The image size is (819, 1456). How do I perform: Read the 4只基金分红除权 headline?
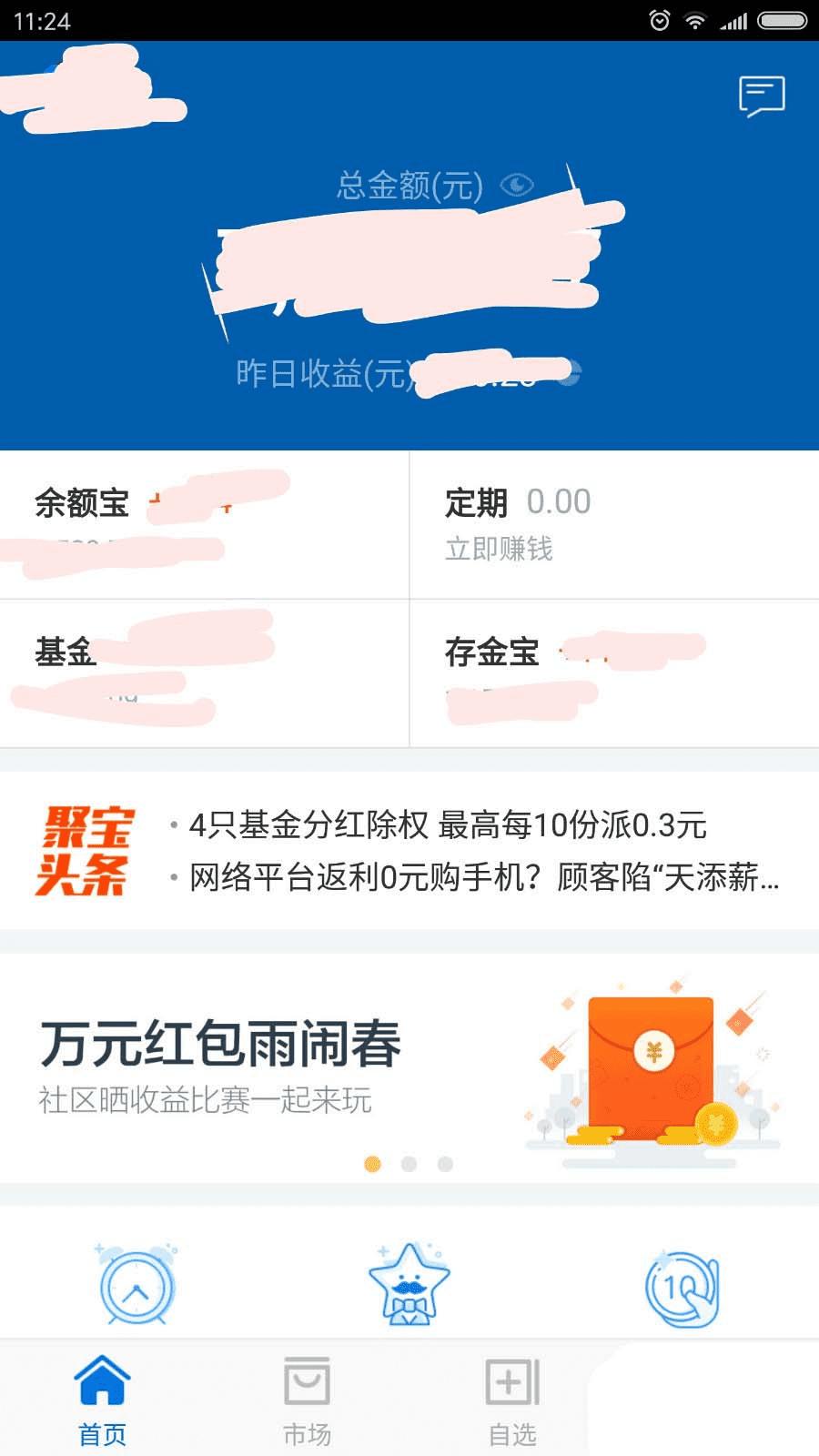pyautogui.click(x=448, y=825)
